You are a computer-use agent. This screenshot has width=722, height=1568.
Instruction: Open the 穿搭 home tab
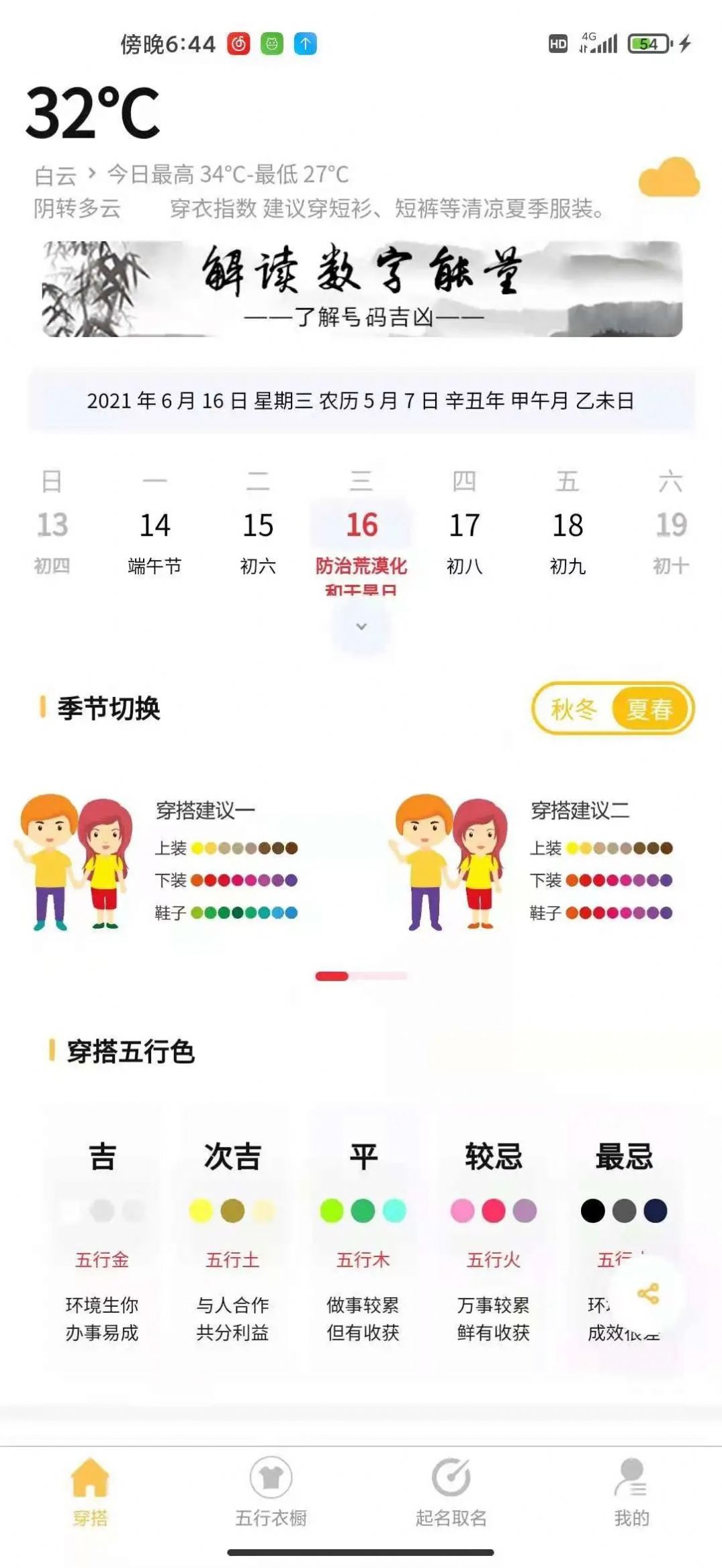[x=90, y=1490]
